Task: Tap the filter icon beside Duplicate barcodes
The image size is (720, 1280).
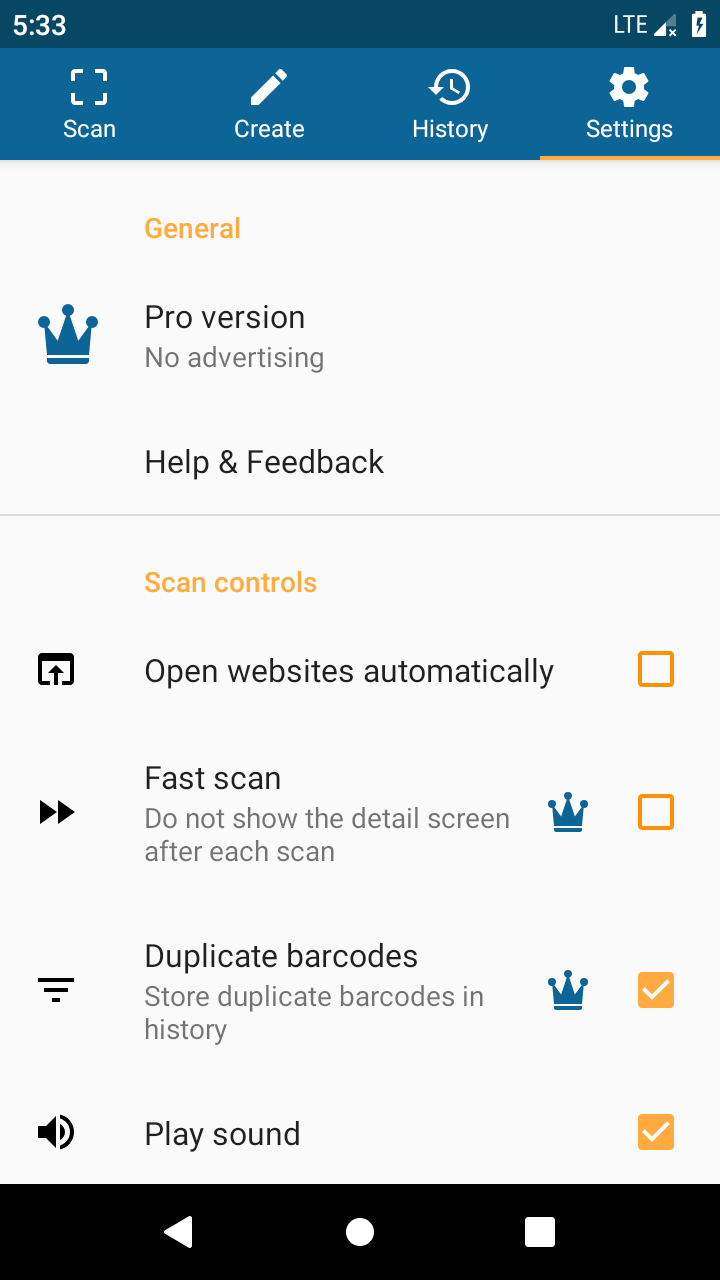Action: pyautogui.click(x=56, y=990)
